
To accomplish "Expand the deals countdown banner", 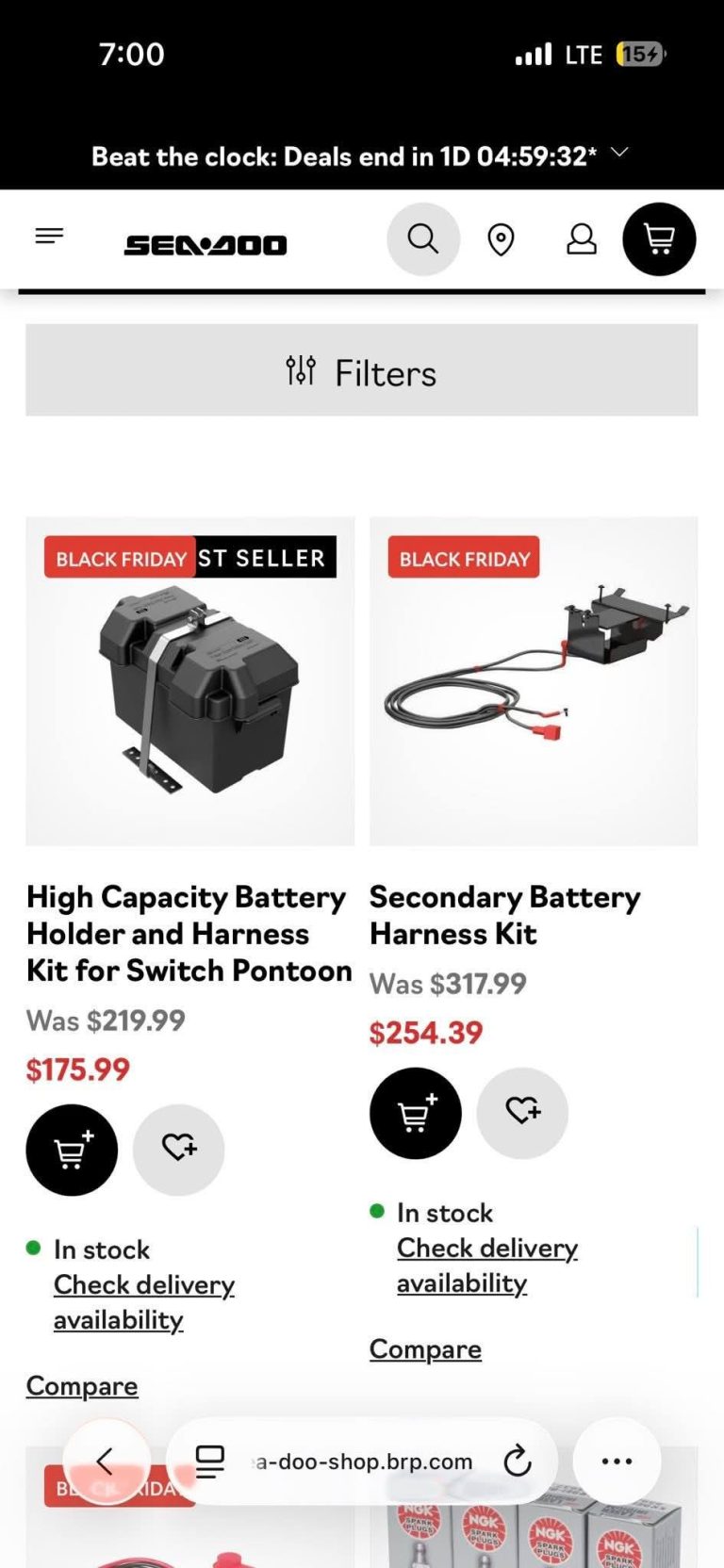I will [619, 153].
